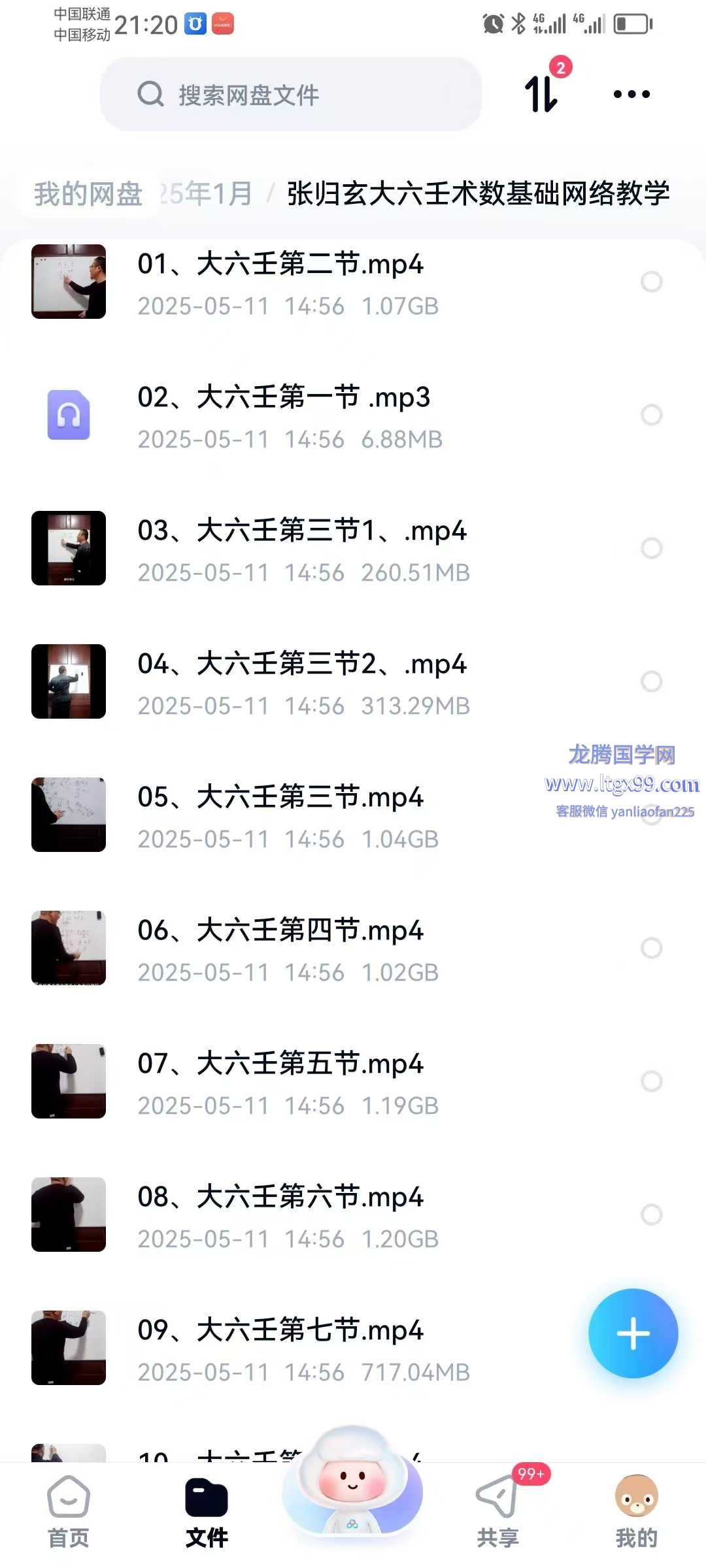
Task: Select the checkbox for 08、大六壬第六节.mp4
Action: coord(651,1215)
